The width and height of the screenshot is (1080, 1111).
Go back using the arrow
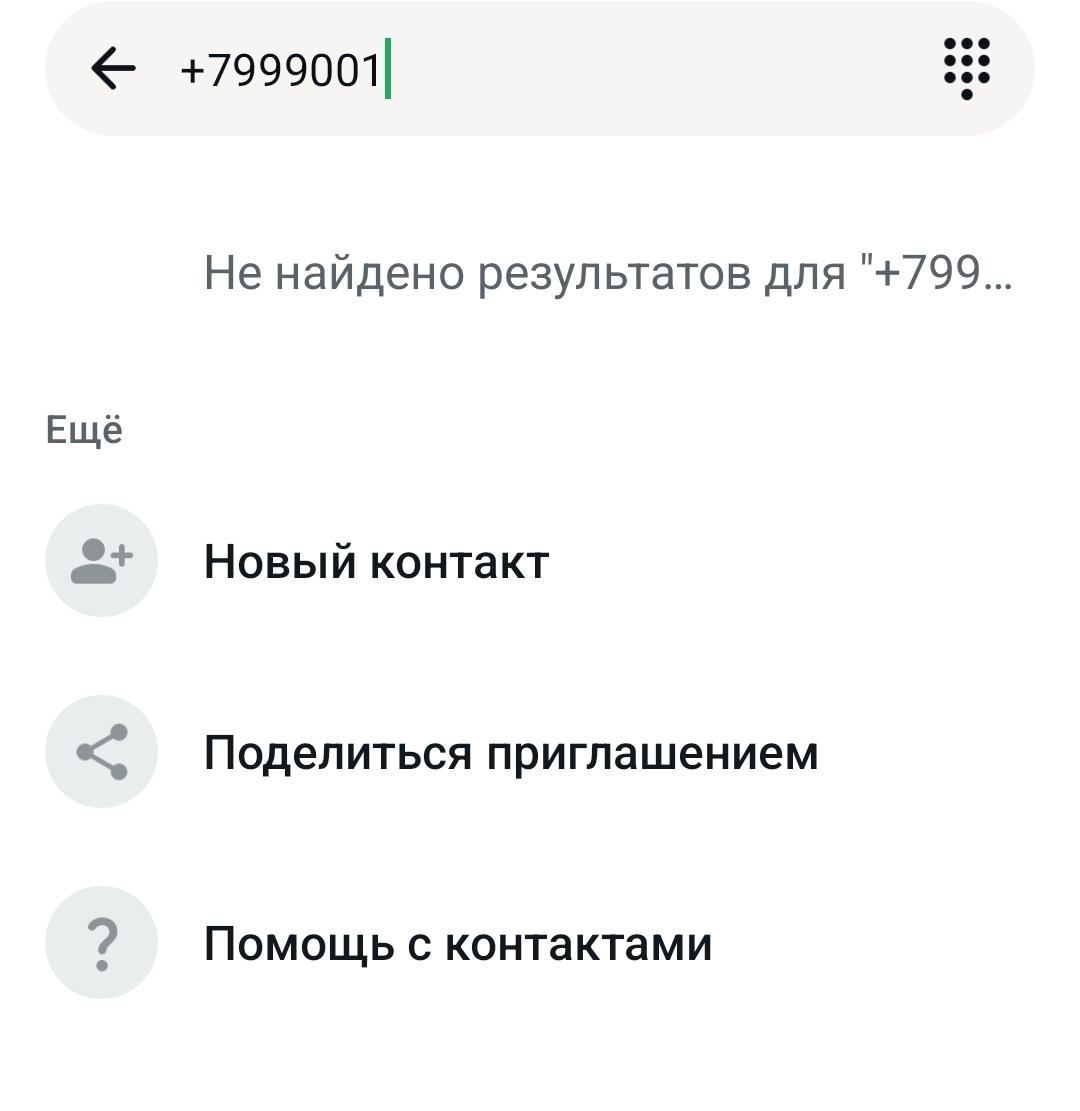point(113,69)
